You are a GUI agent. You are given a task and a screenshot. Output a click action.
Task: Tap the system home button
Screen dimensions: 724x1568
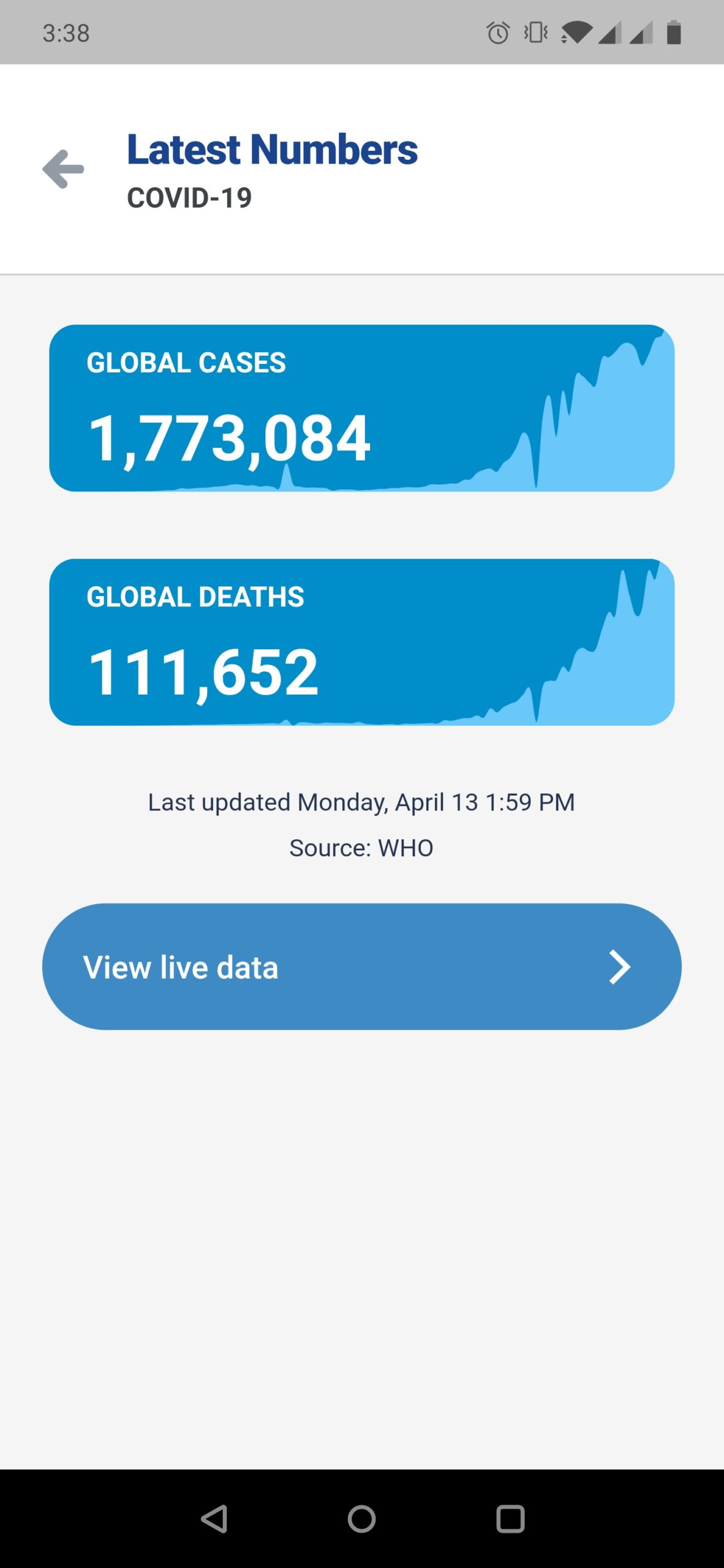(361, 1519)
